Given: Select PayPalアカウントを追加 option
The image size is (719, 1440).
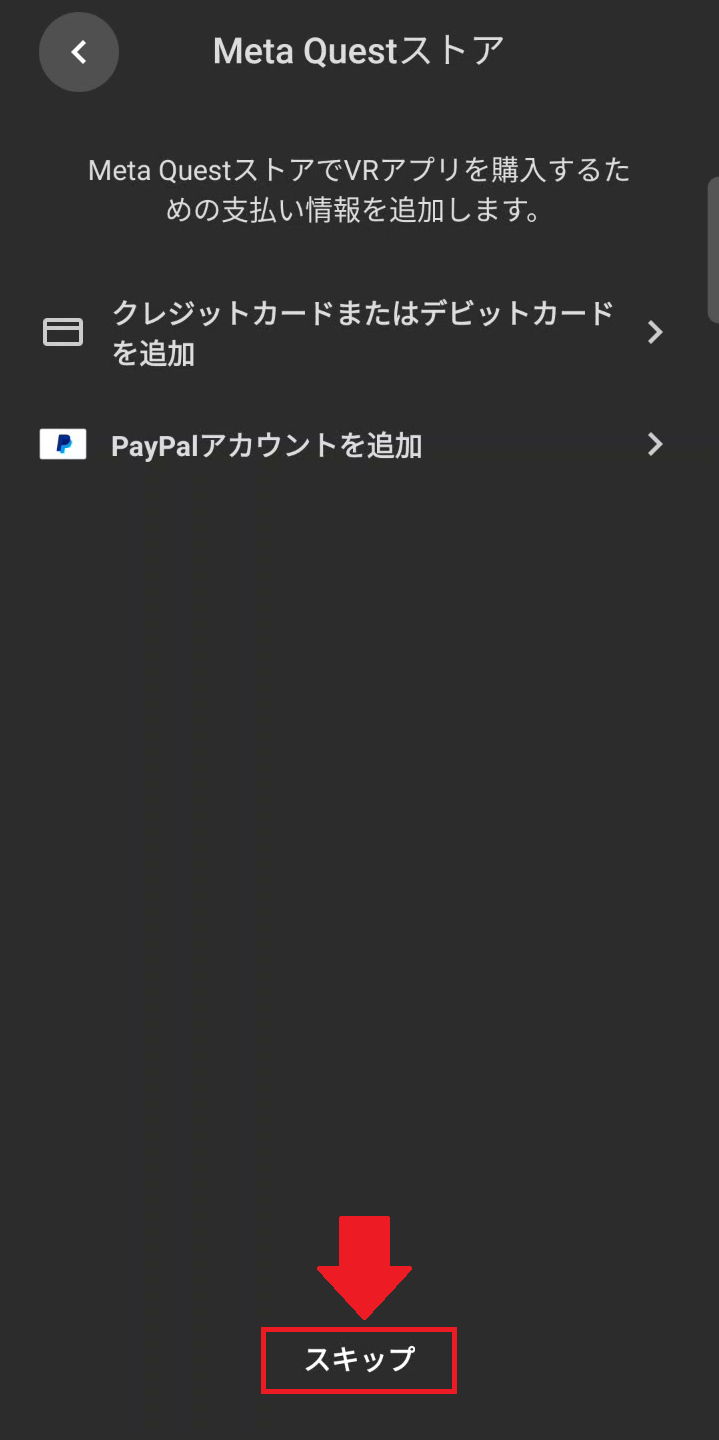Looking at the screenshot, I should (354, 445).
